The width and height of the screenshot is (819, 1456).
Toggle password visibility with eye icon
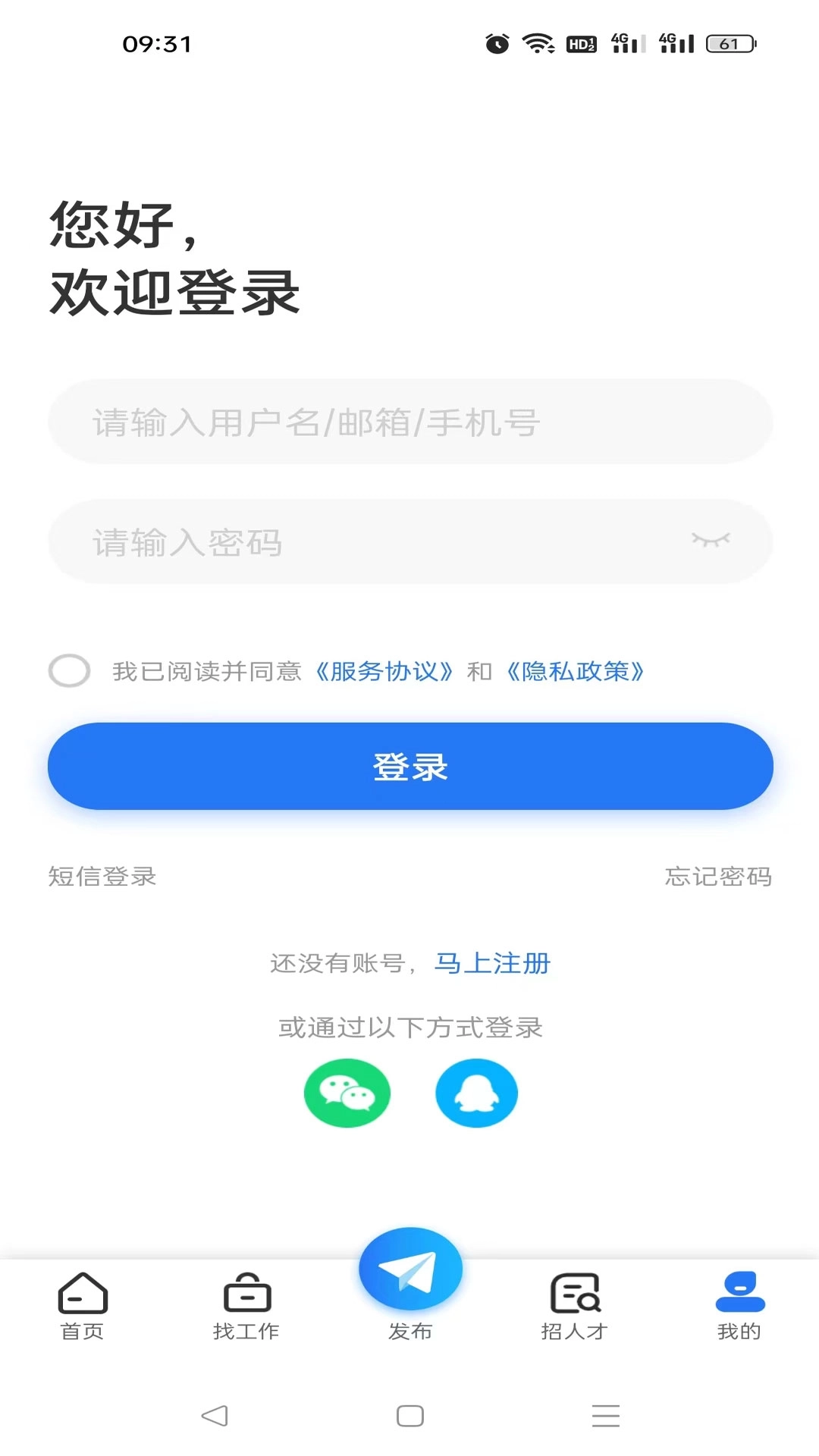click(x=713, y=540)
